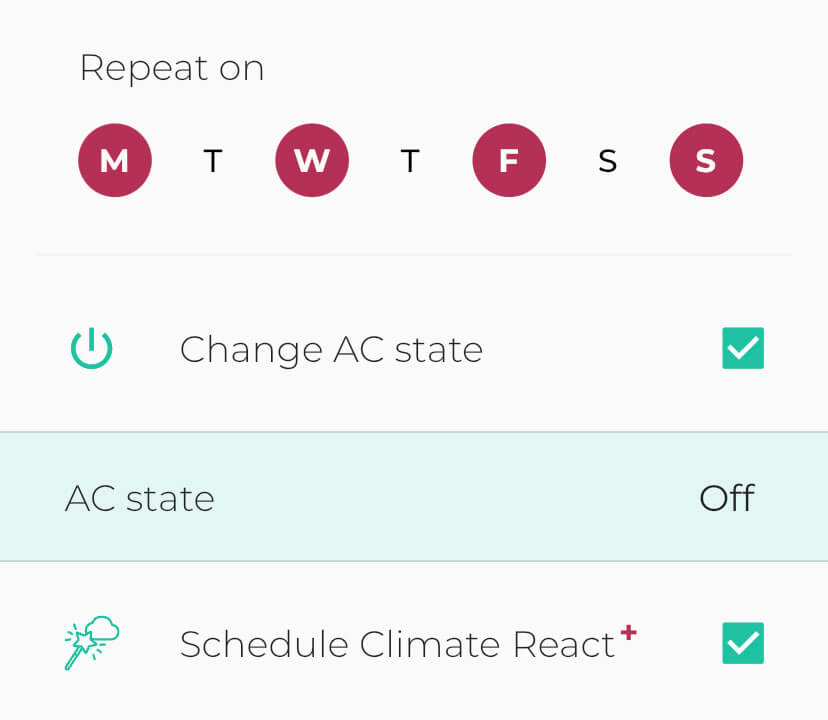This screenshot has width=828, height=720.
Task: Deselect Monday in the repeat days
Action: coord(115,160)
